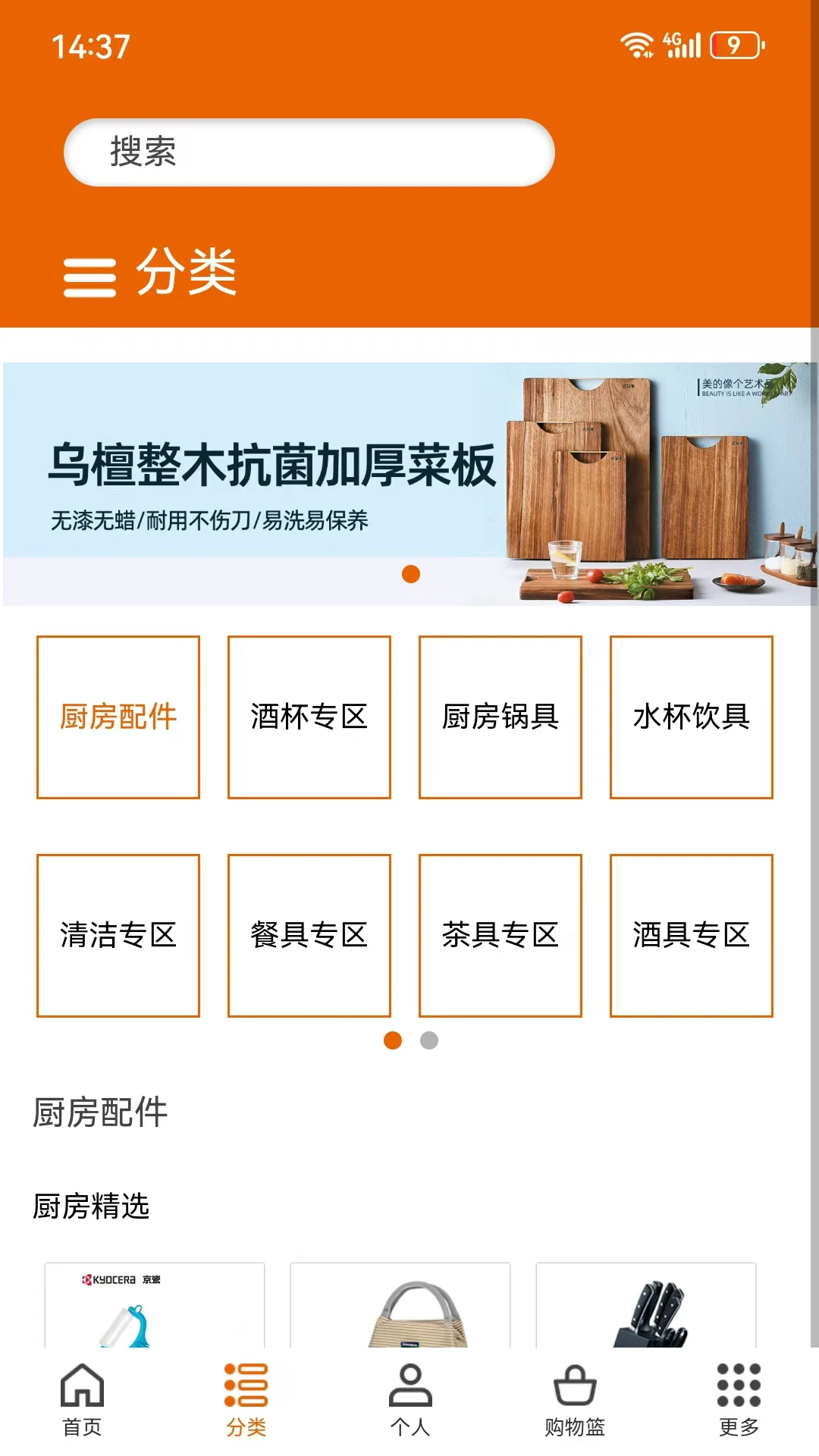The height and width of the screenshot is (1456, 819).
Task: Select the 清洁专区 category
Action: coord(118,935)
